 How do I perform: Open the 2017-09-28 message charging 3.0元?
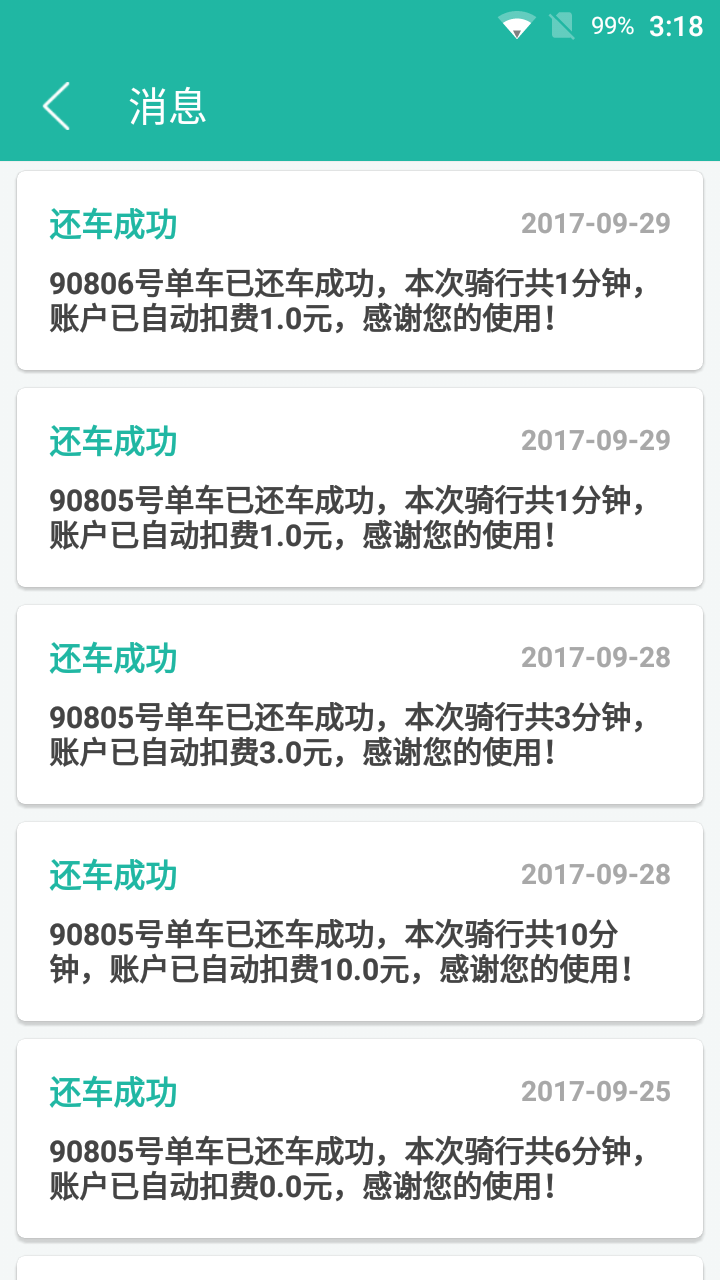click(x=360, y=705)
